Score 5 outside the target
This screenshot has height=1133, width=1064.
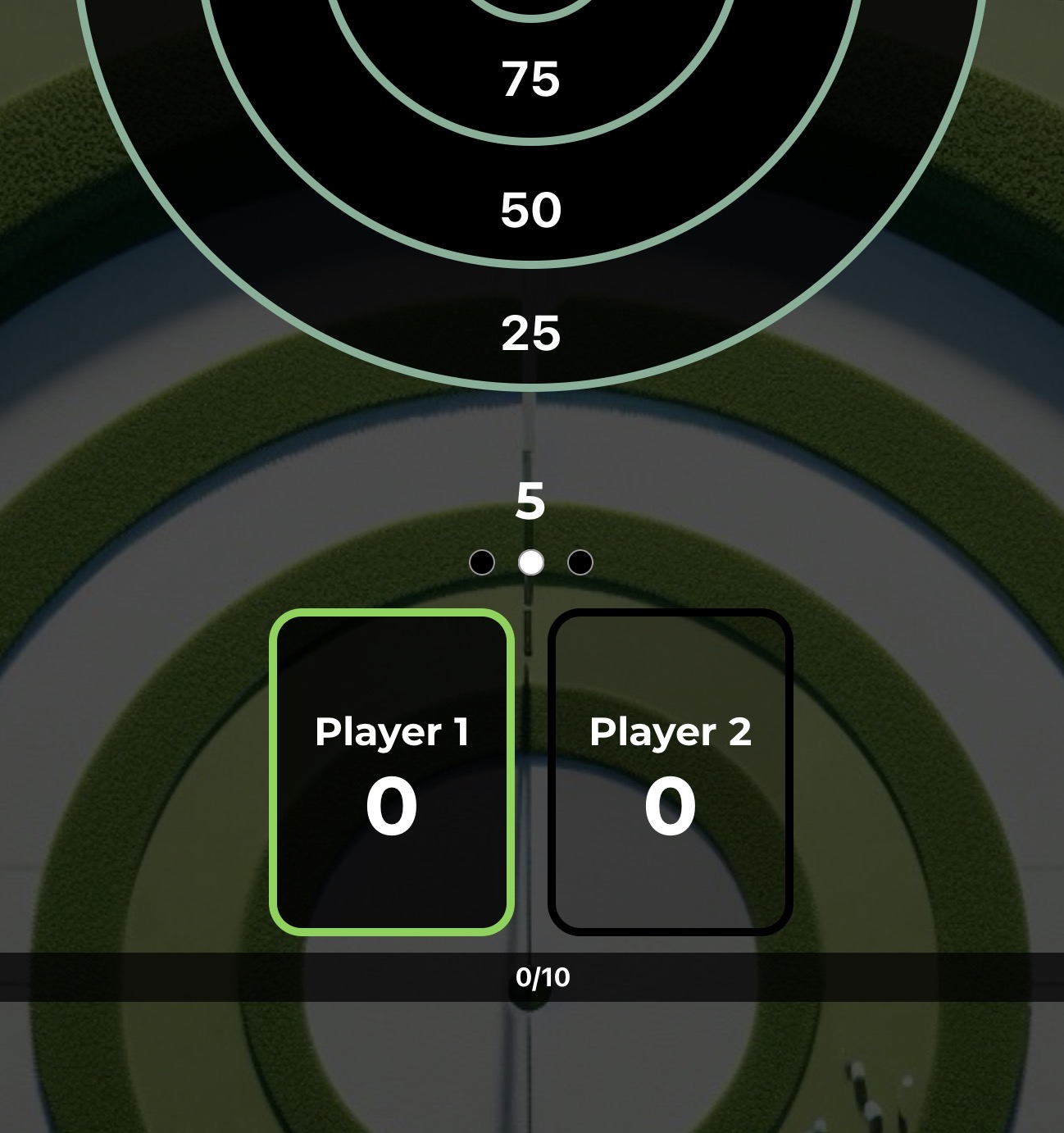(530, 501)
